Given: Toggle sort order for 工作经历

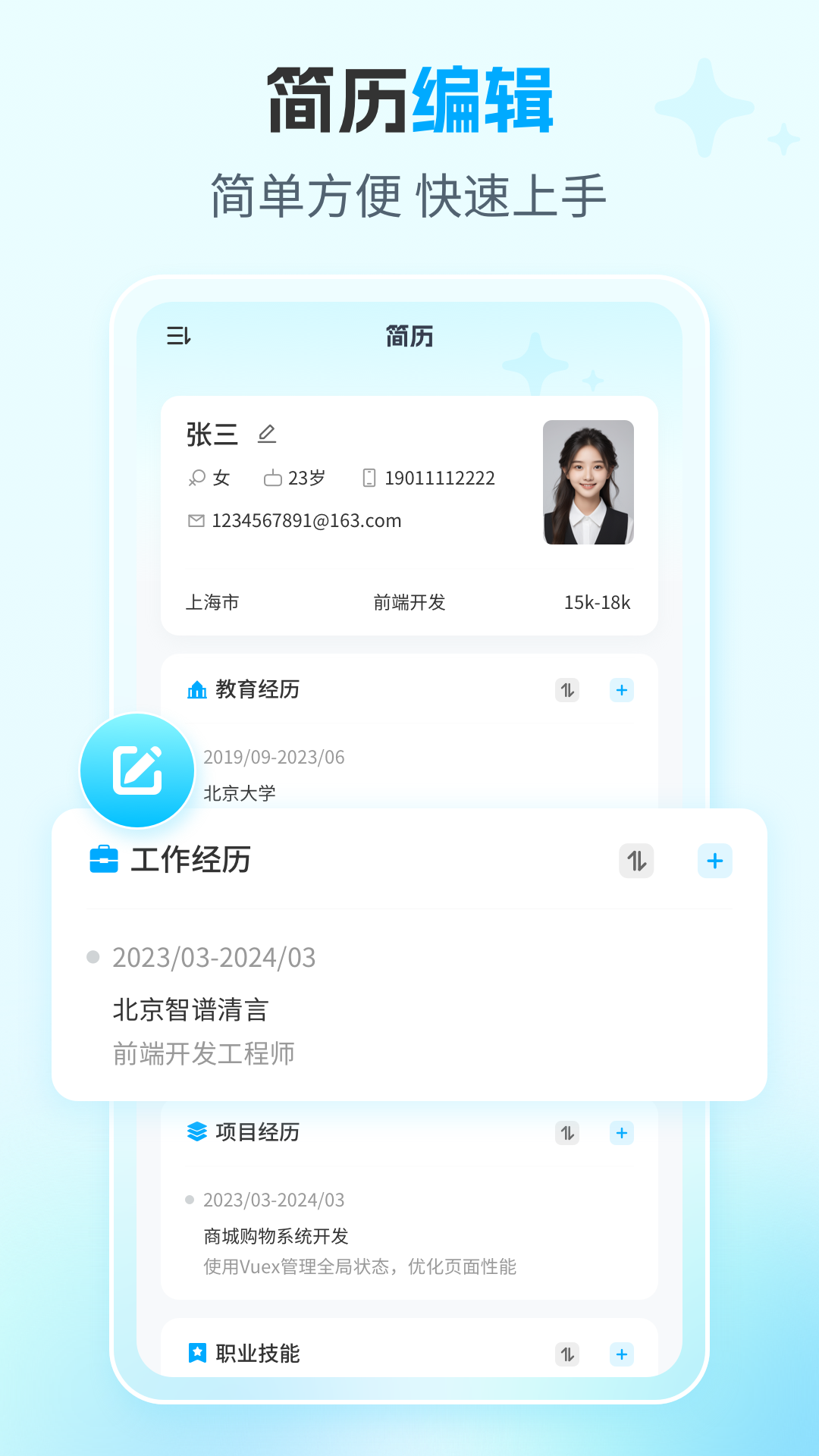Looking at the screenshot, I should click(636, 860).
